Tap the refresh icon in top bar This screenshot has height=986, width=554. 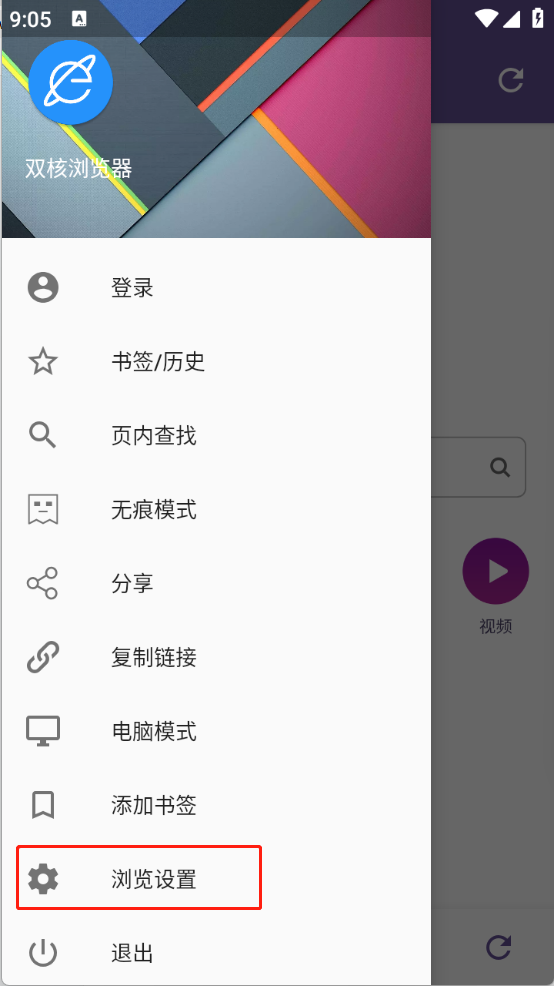(x=511, y=80)
